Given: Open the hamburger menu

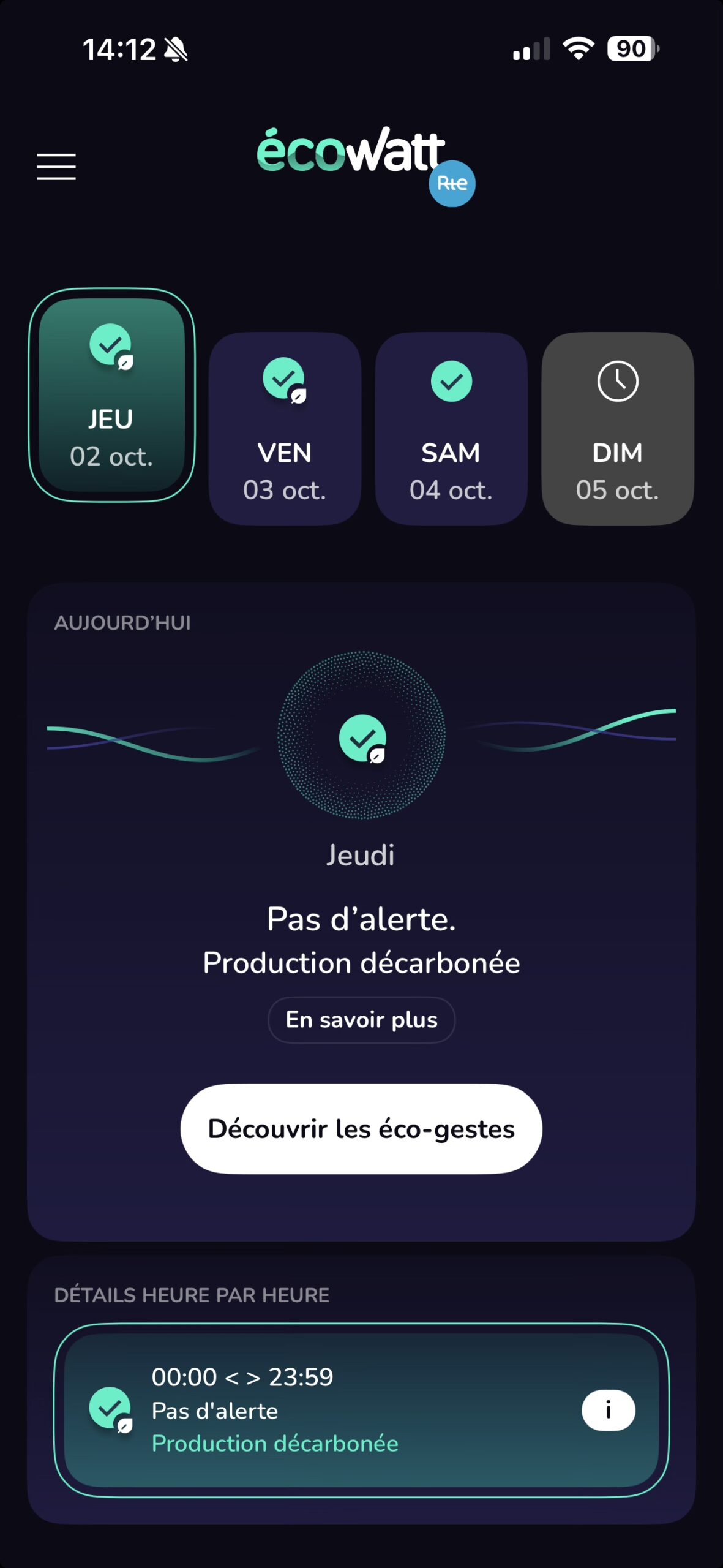Looking at the screenshot, I should tap(56, 167).
